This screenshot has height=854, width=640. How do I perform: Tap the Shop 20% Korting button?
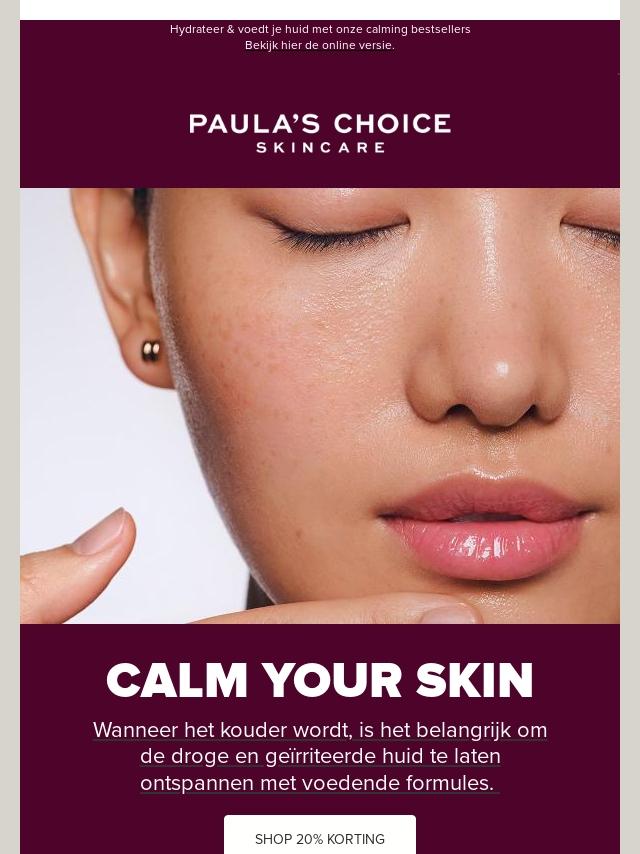click(320, 835)
